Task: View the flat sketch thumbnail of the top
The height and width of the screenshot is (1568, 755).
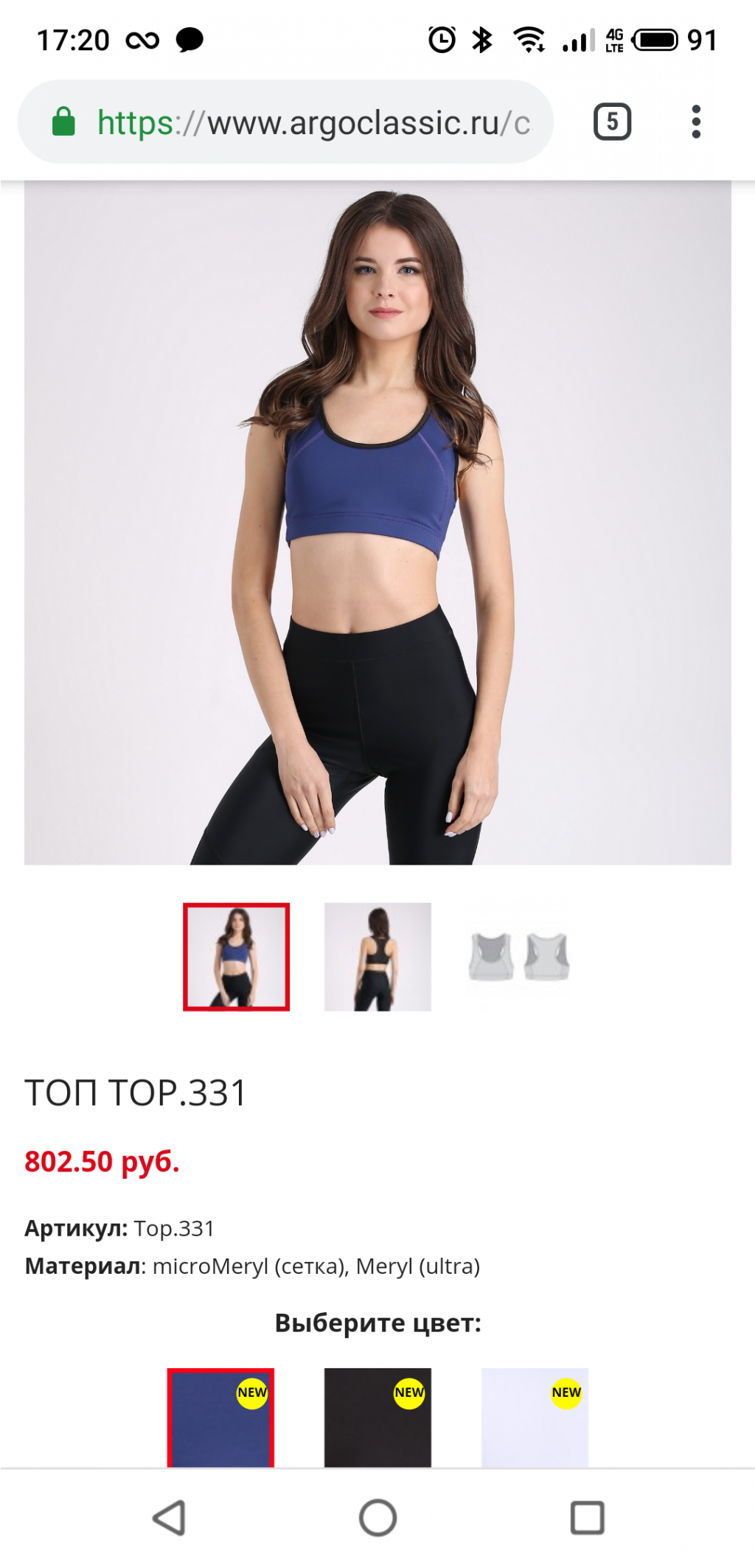Action: [x=519, y=956]
